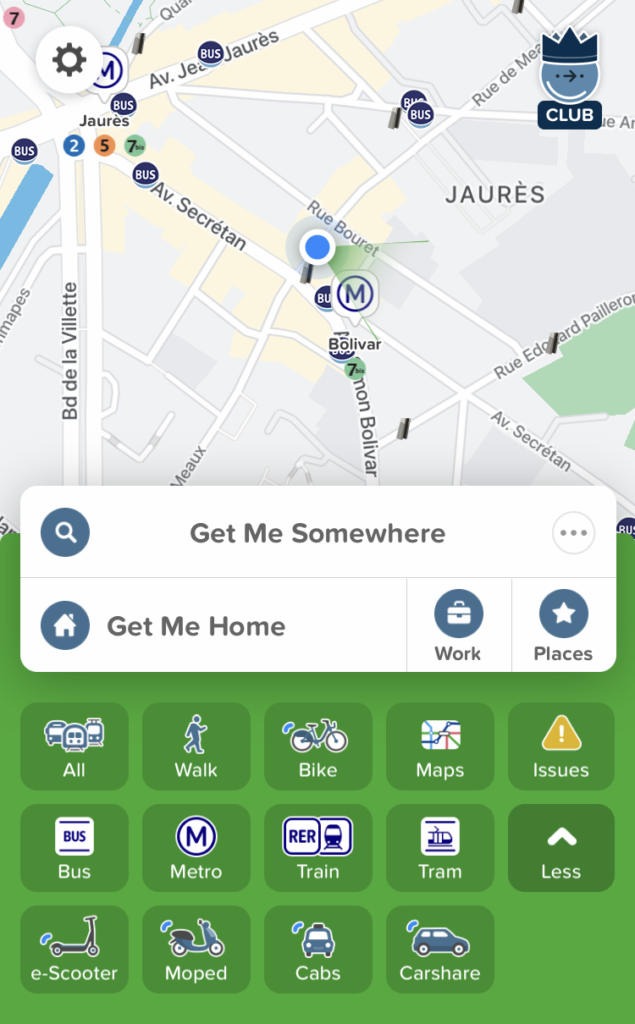Select the Metro tile

pyautogui.click(x=196, y=848)
